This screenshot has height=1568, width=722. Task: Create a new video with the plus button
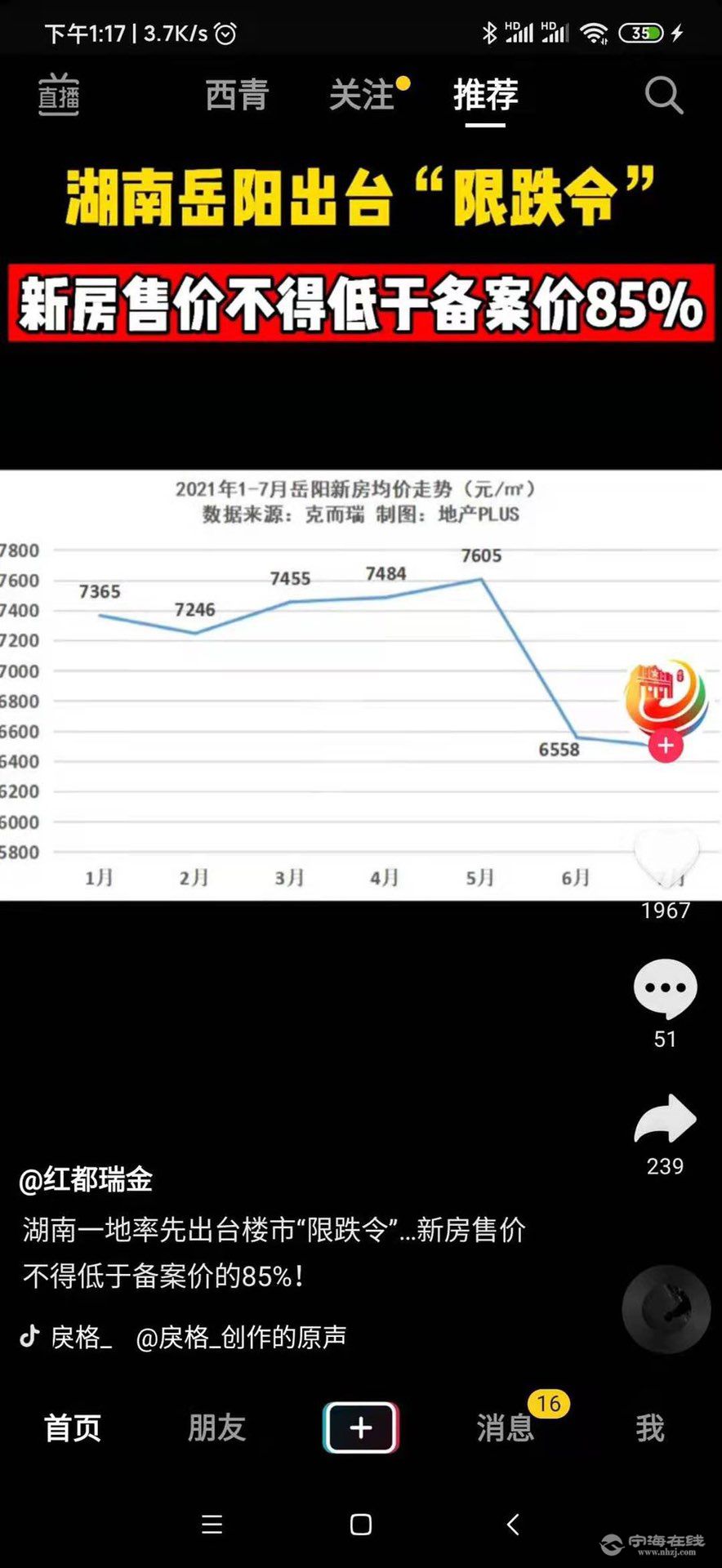pyautogui.click(x=361, y=1428)
